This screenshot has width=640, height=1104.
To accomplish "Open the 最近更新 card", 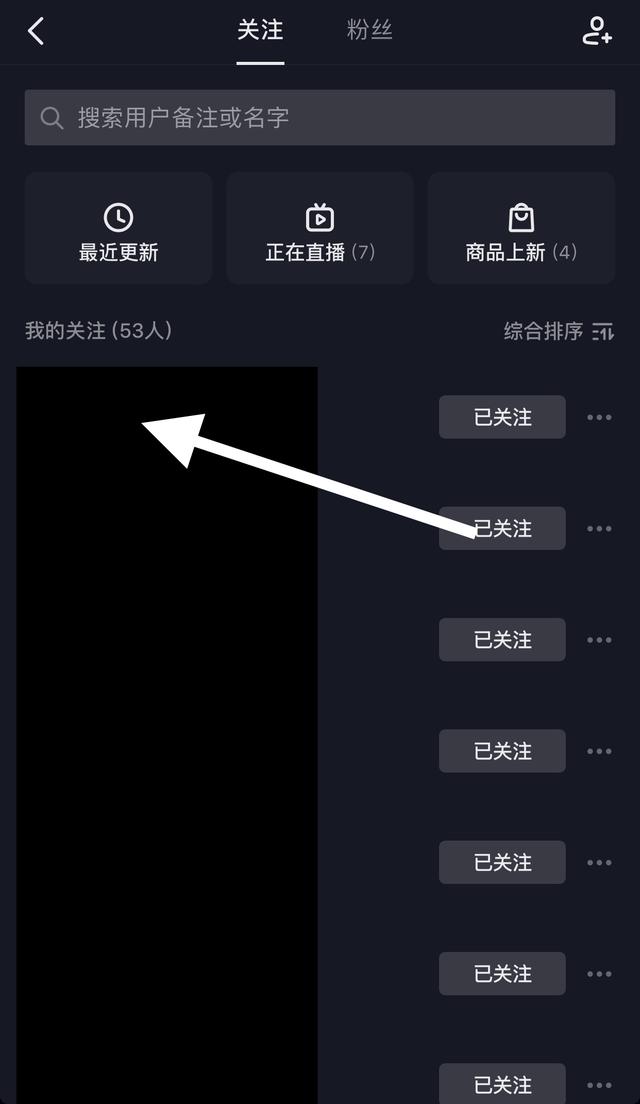I will point(118,229).
